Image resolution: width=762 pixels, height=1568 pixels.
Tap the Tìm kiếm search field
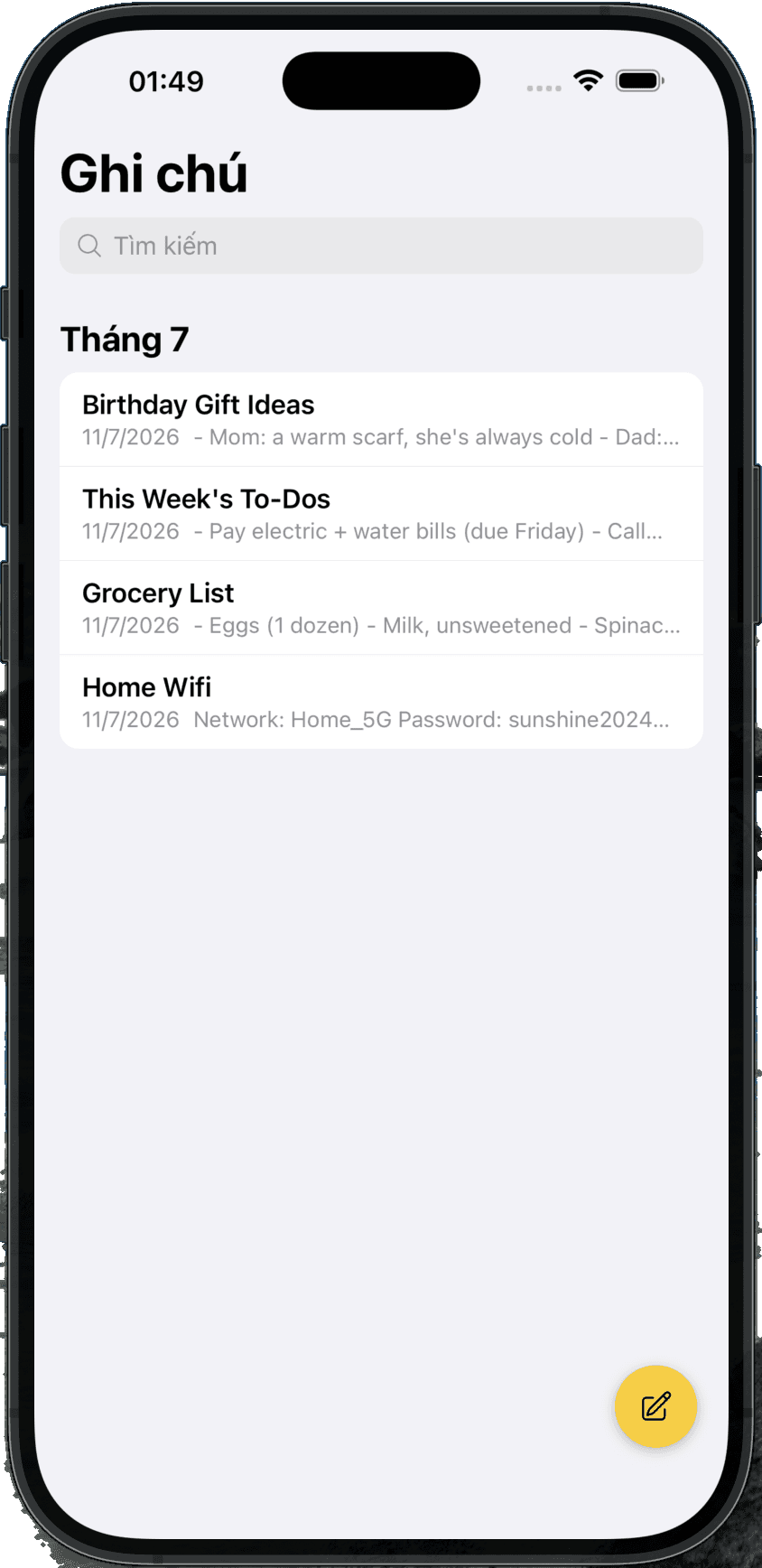(381, 246)
